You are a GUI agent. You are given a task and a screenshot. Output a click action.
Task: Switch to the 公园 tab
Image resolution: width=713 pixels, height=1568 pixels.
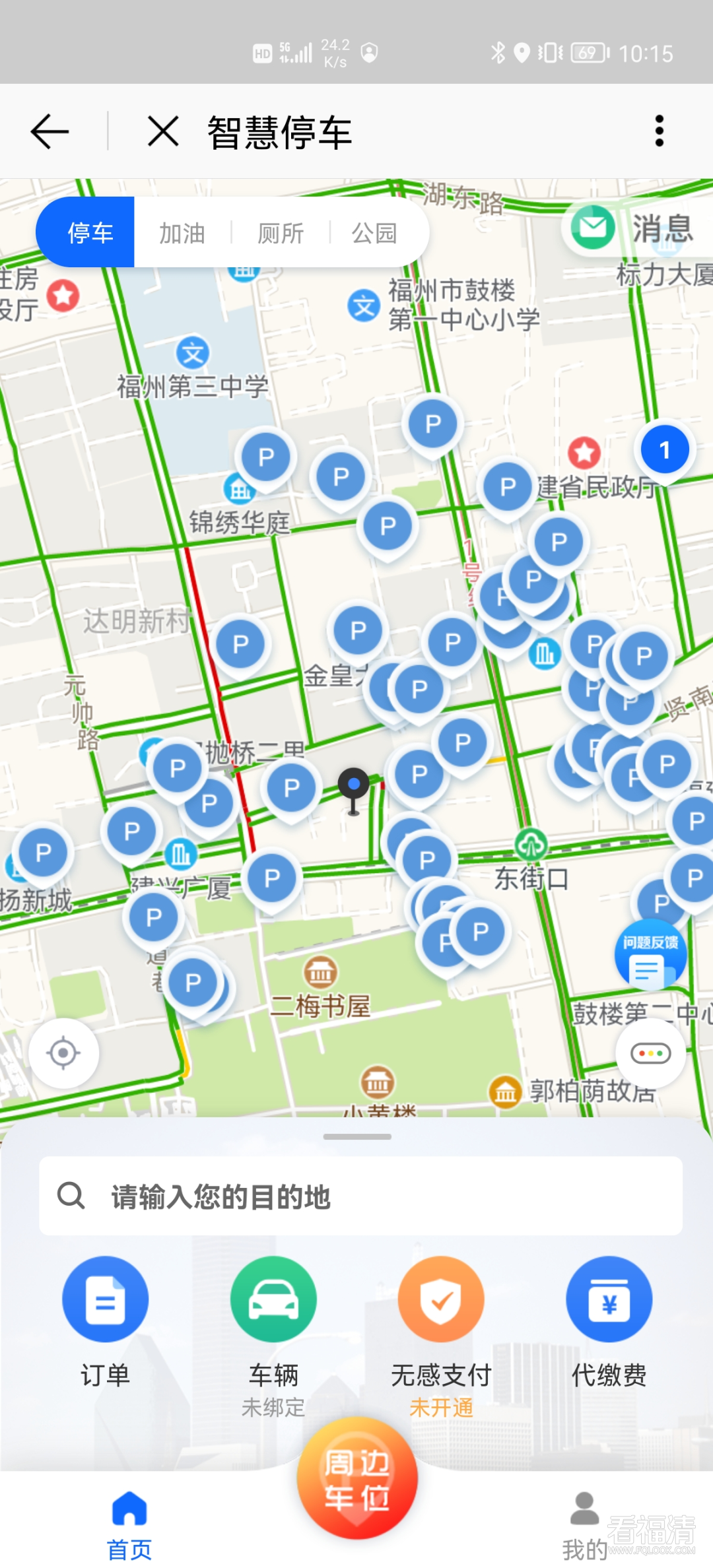tap(374, 233)
